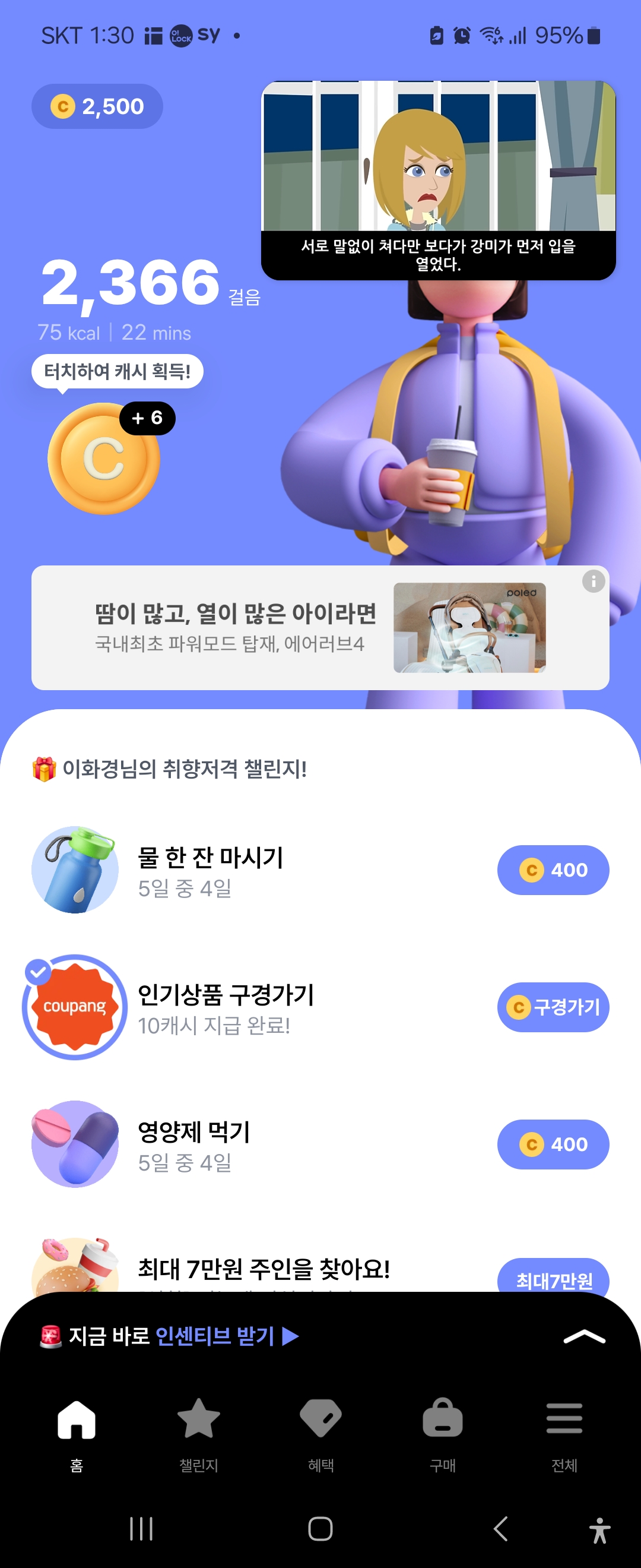Open the 물 한 잔 마시기 challenge
This screenshot has width=641, height=1568.
pos(211,870)
